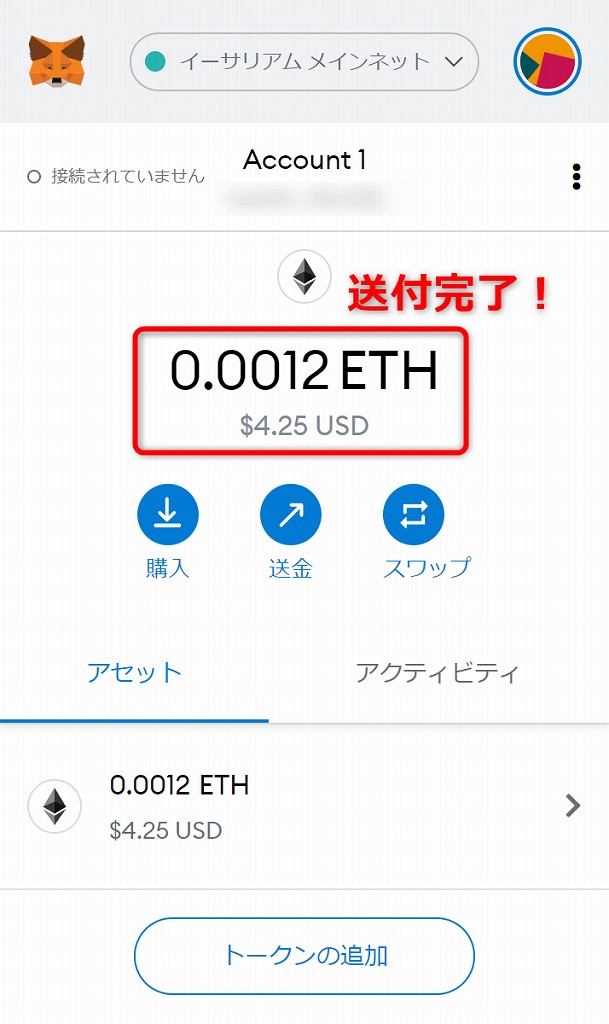The image size is (609, 1024).
Task: Switch to the アセット tab
Action: (x=134, y=672)
